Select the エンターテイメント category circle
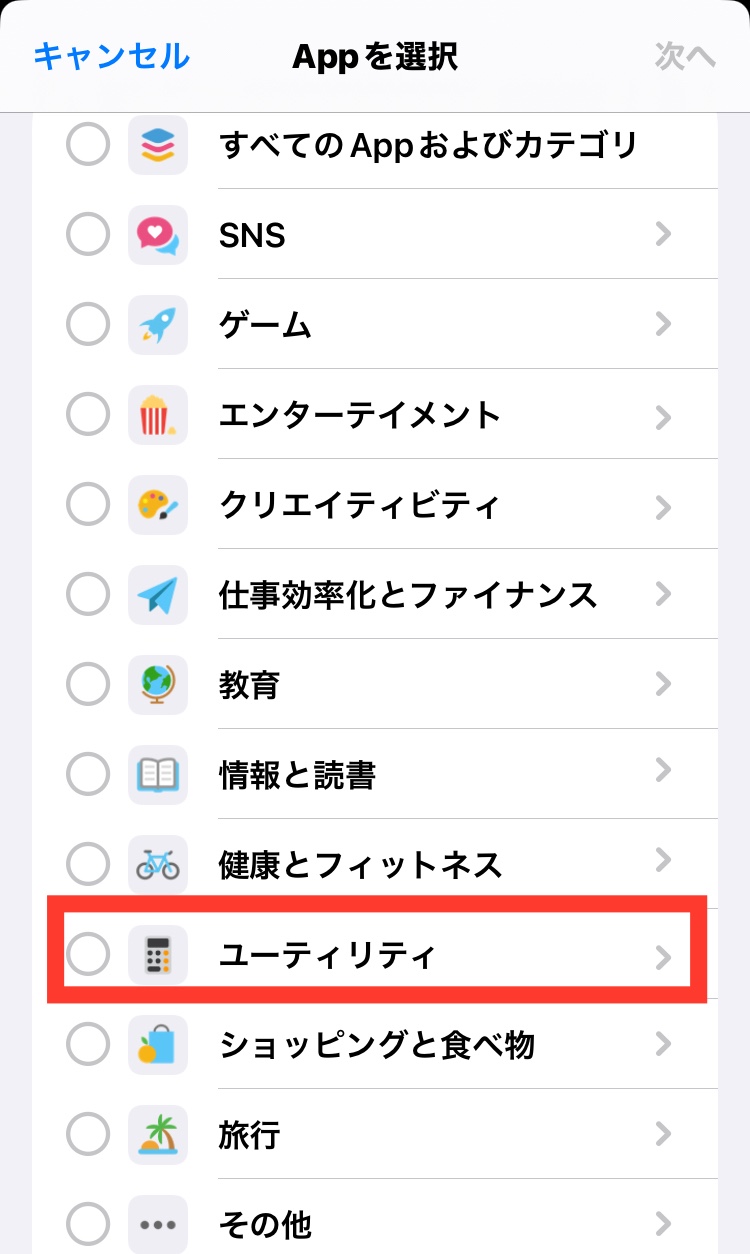 click(88, 416)
